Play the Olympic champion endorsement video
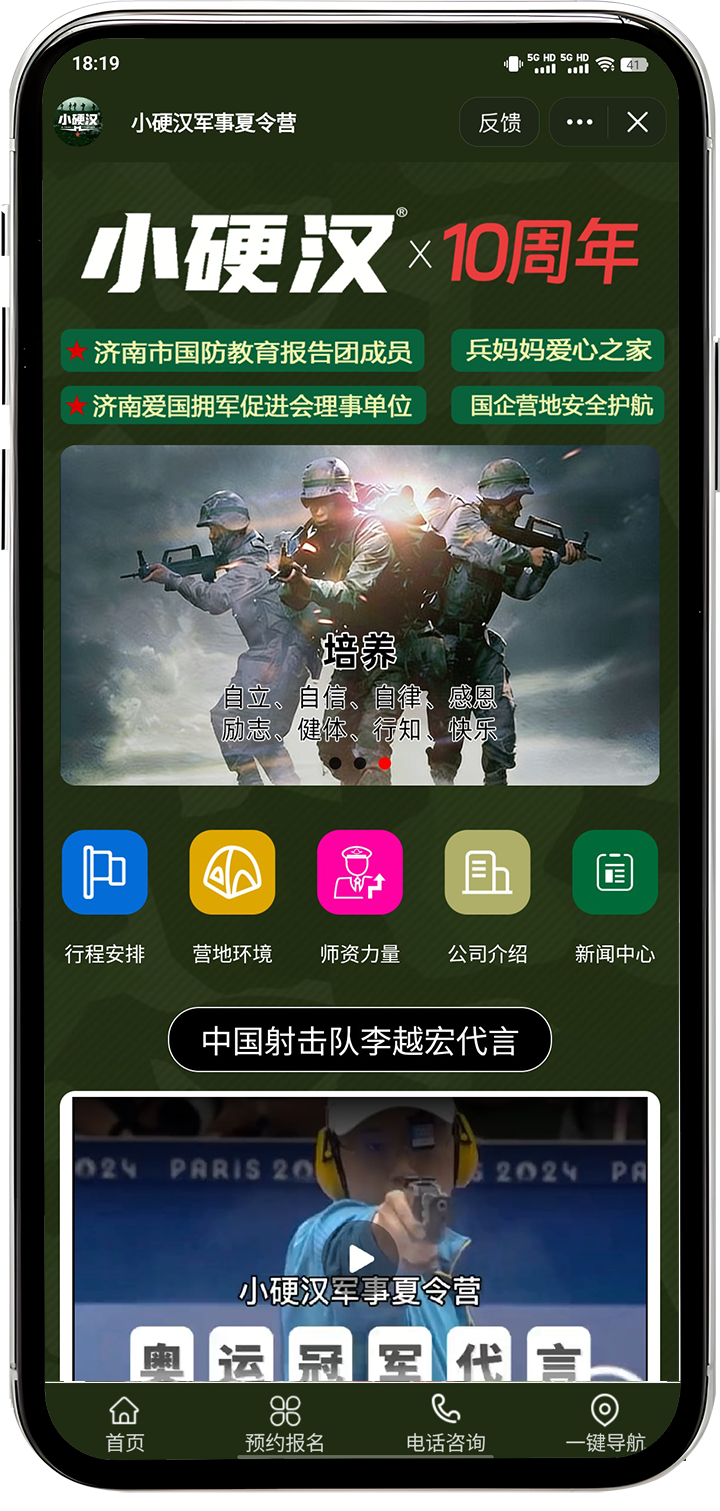 click(361, 1259)
